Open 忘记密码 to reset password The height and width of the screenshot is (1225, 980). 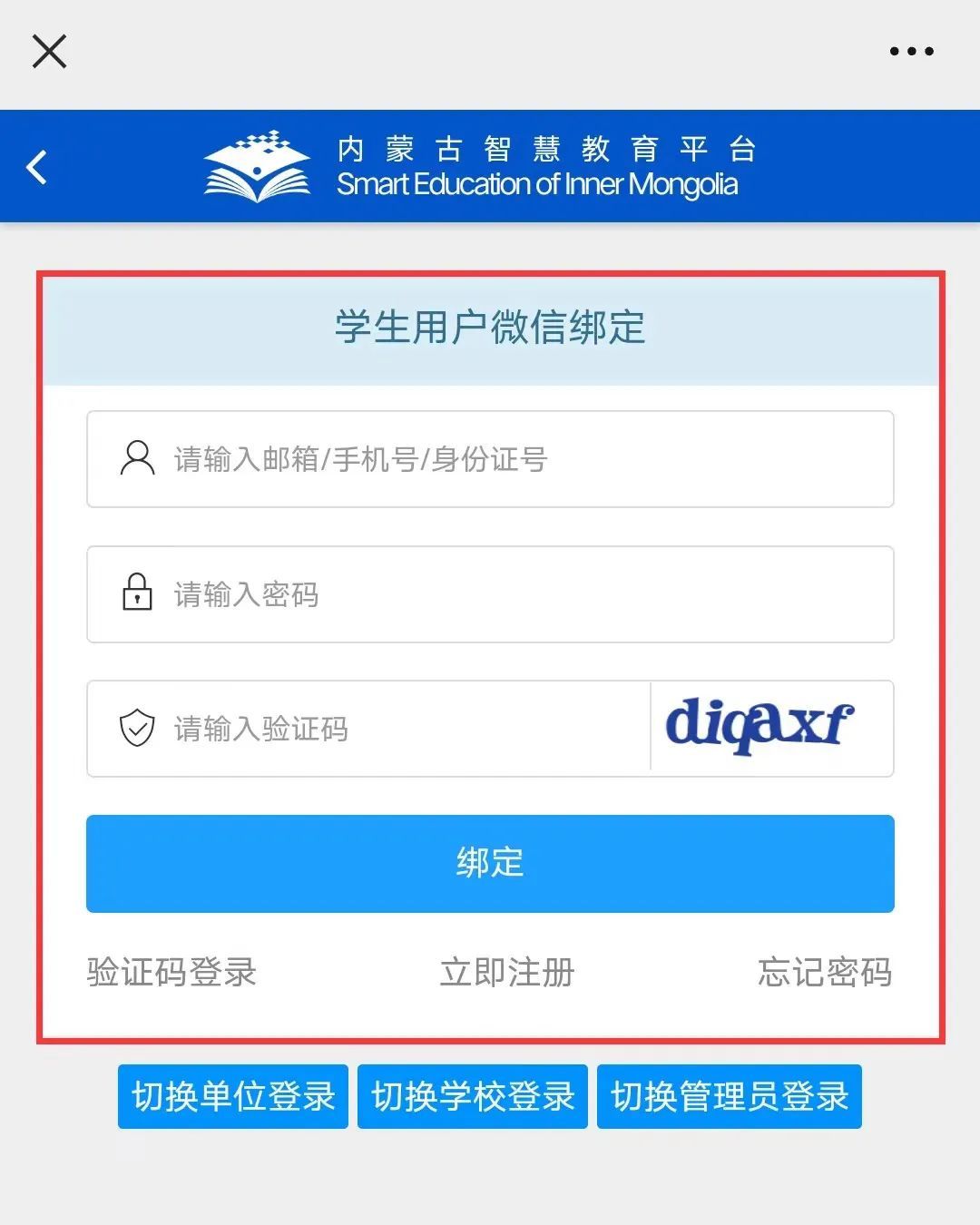(x=824, y=972)
